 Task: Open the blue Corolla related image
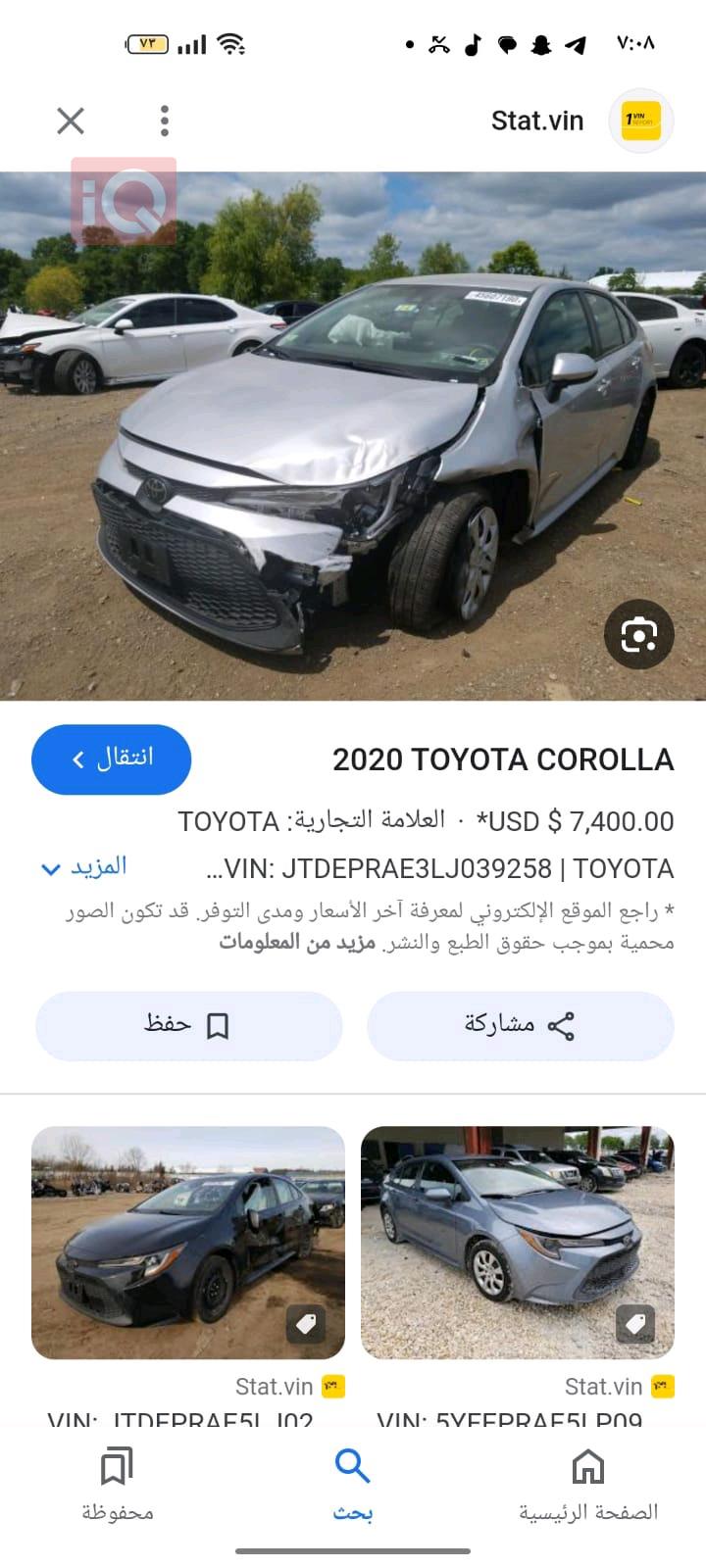coord(518,1242)
